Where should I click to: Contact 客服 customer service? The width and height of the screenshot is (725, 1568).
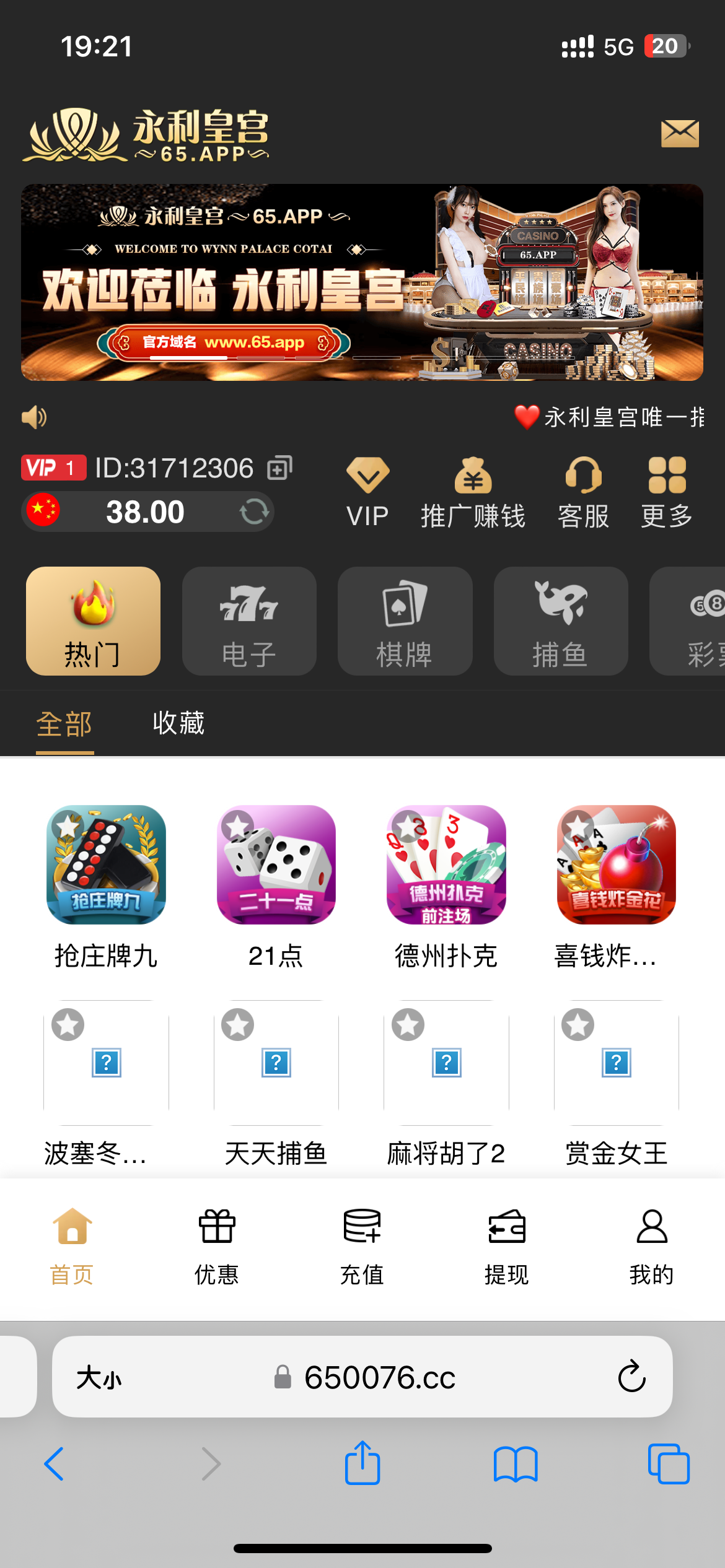click(583, 492)
